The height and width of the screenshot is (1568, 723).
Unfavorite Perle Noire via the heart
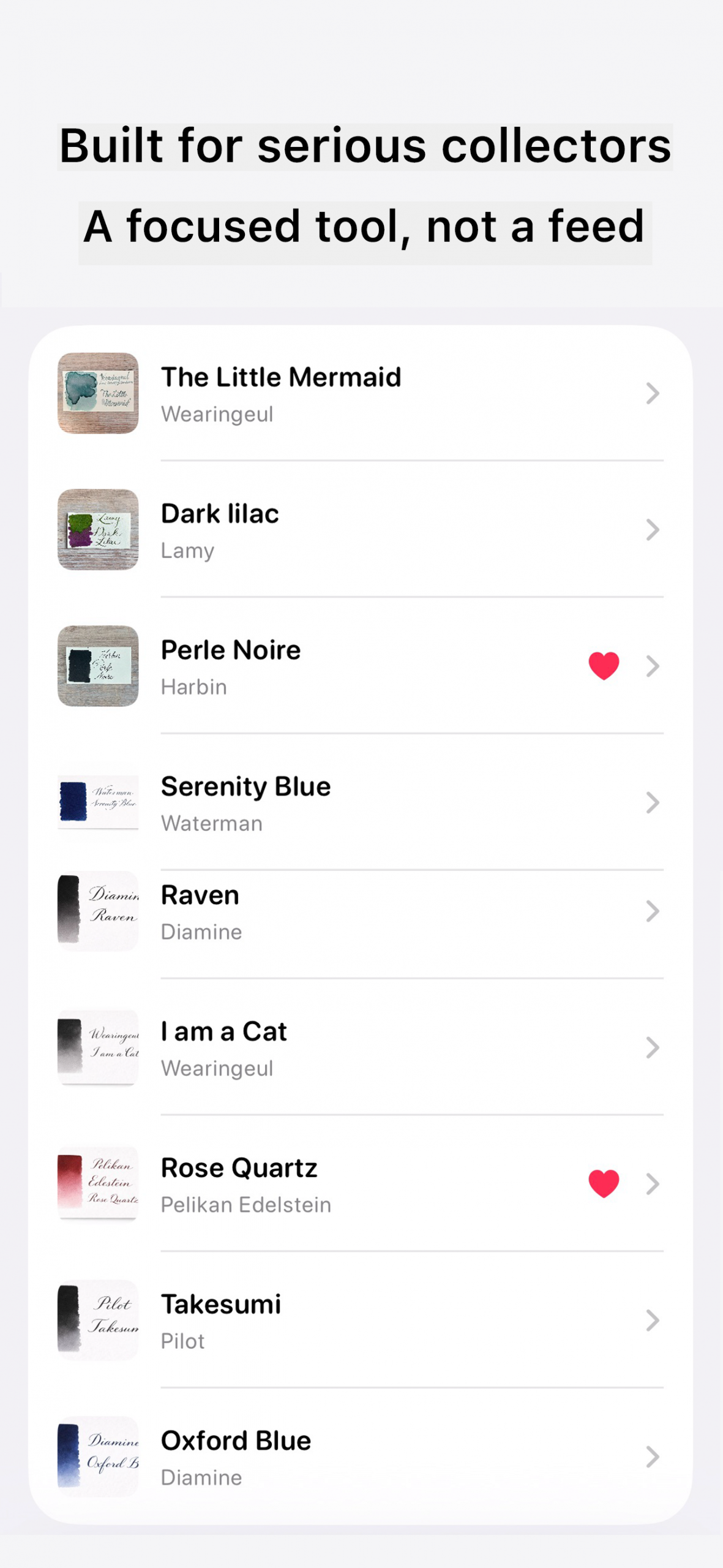click(603, 667)
